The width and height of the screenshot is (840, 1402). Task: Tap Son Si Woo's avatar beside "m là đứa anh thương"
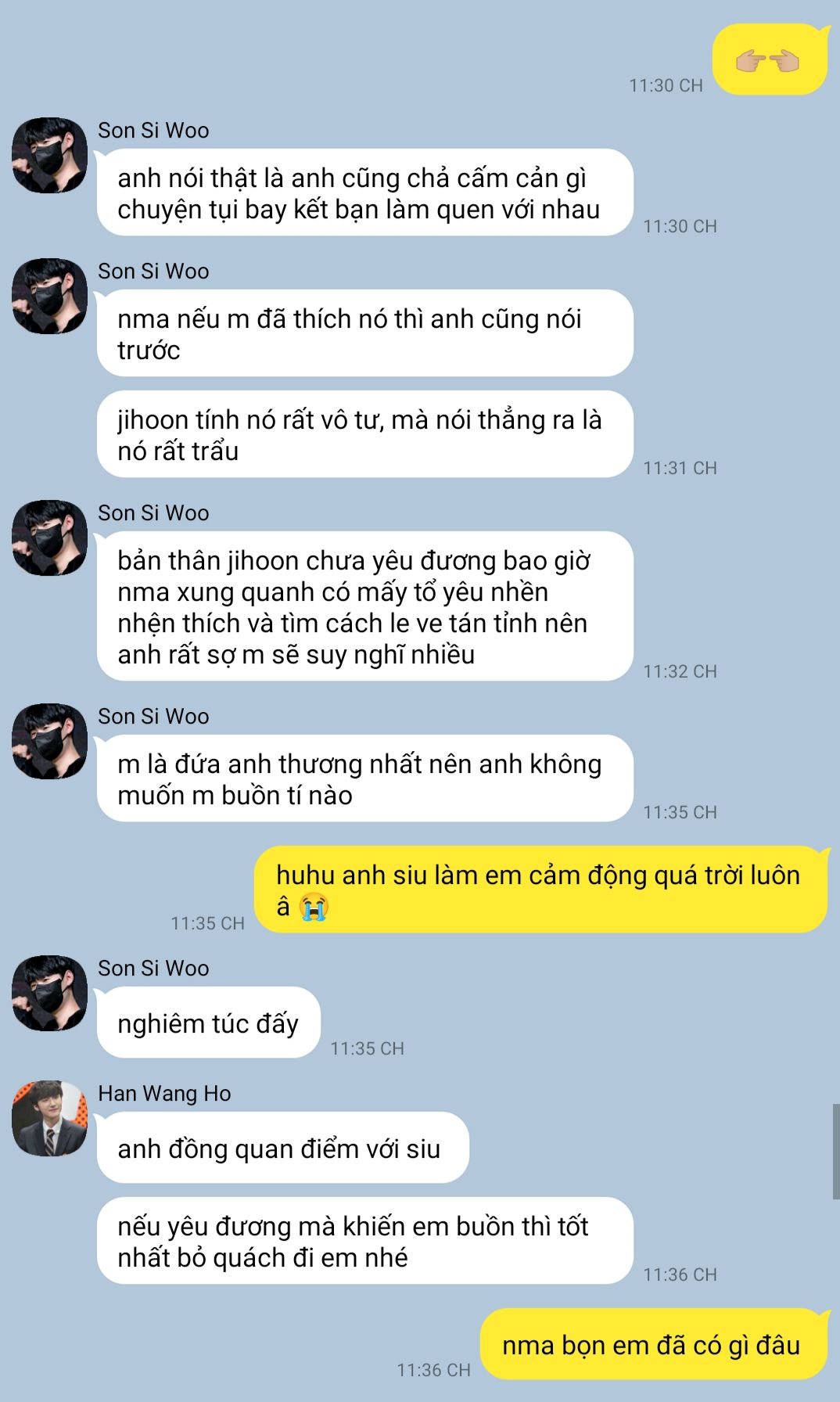[49, 741]
